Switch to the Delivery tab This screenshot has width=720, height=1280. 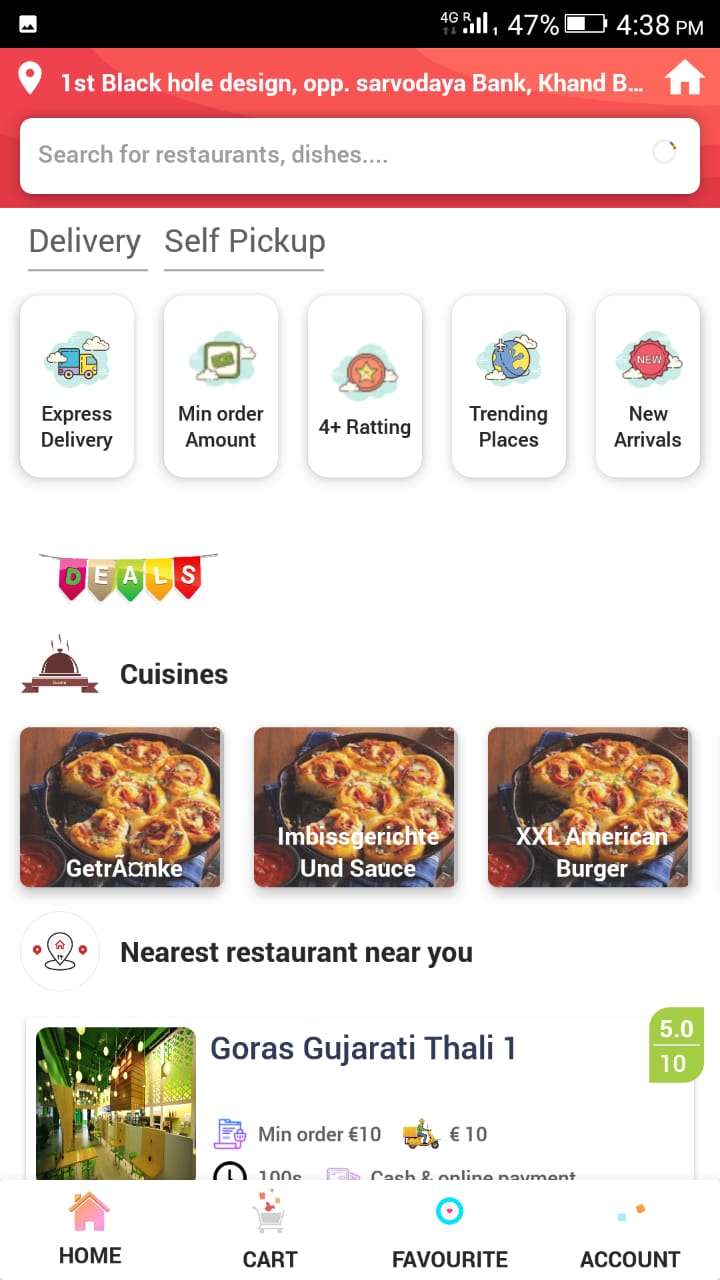click(86, 242)
